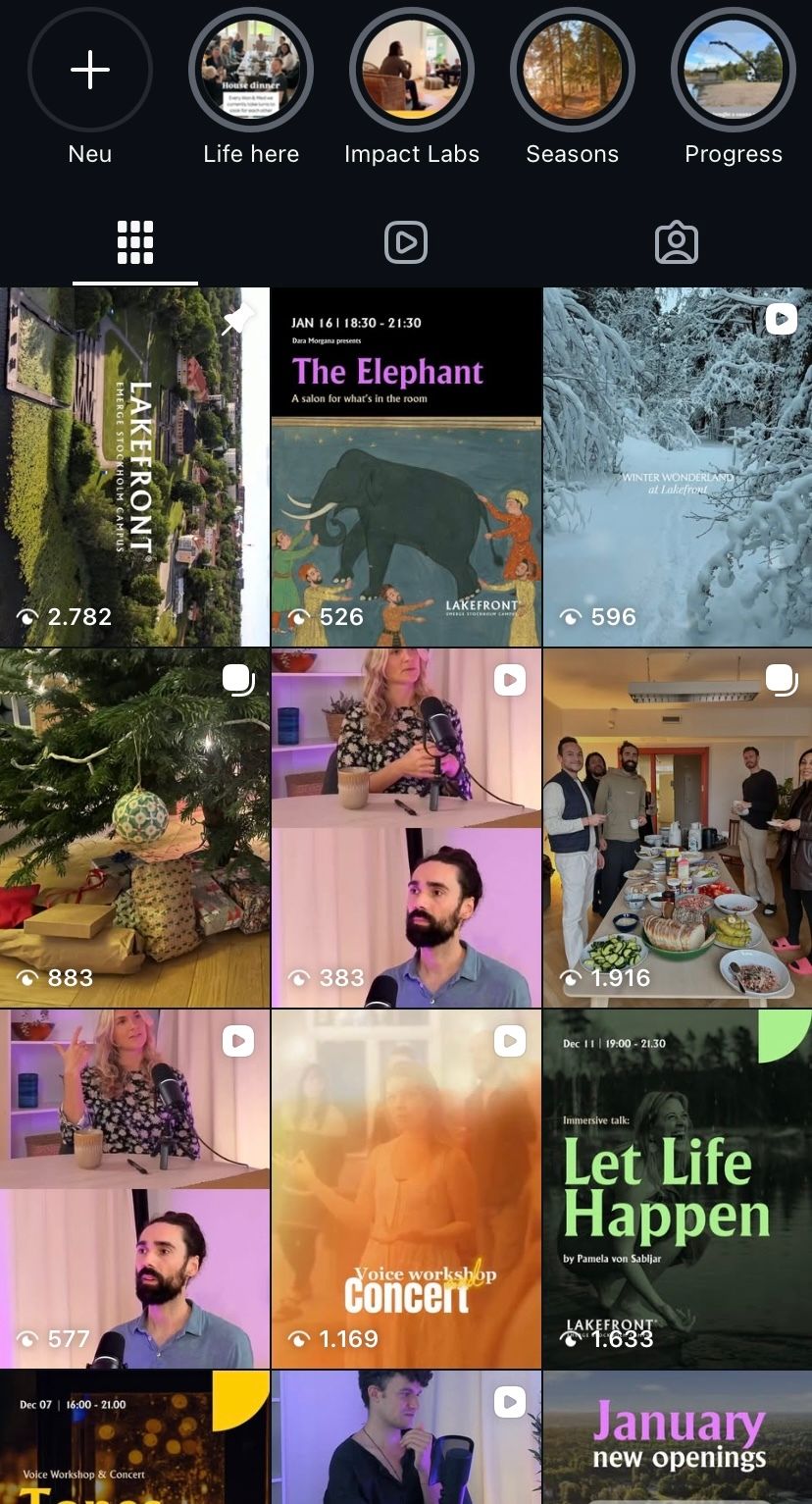Open the Life here highlight
Viewport: 812px width, 1504px height.
[251, 71]
